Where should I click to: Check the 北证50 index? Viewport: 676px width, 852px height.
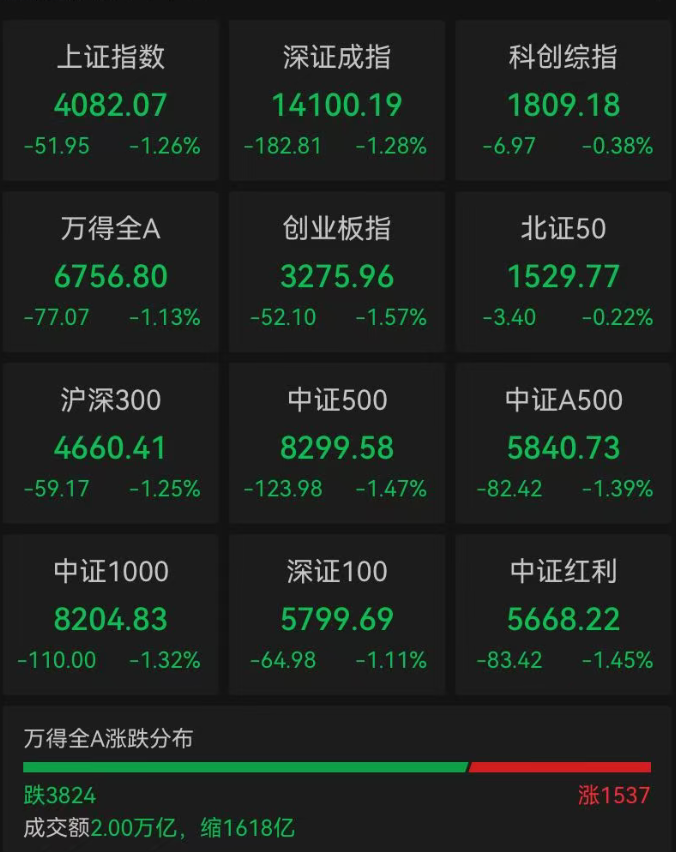point(564,272)
